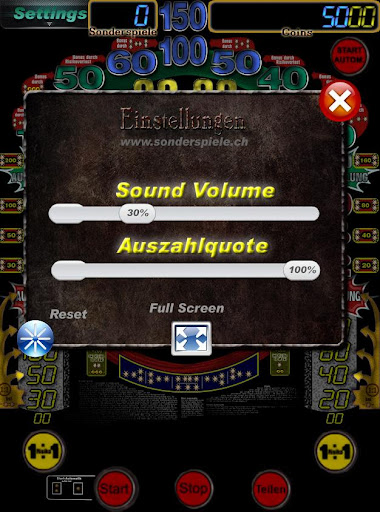Viewport: 380px width, 512px height.
Task: Tap the Sound Volume slider handle
Action: tap(137, 213)
